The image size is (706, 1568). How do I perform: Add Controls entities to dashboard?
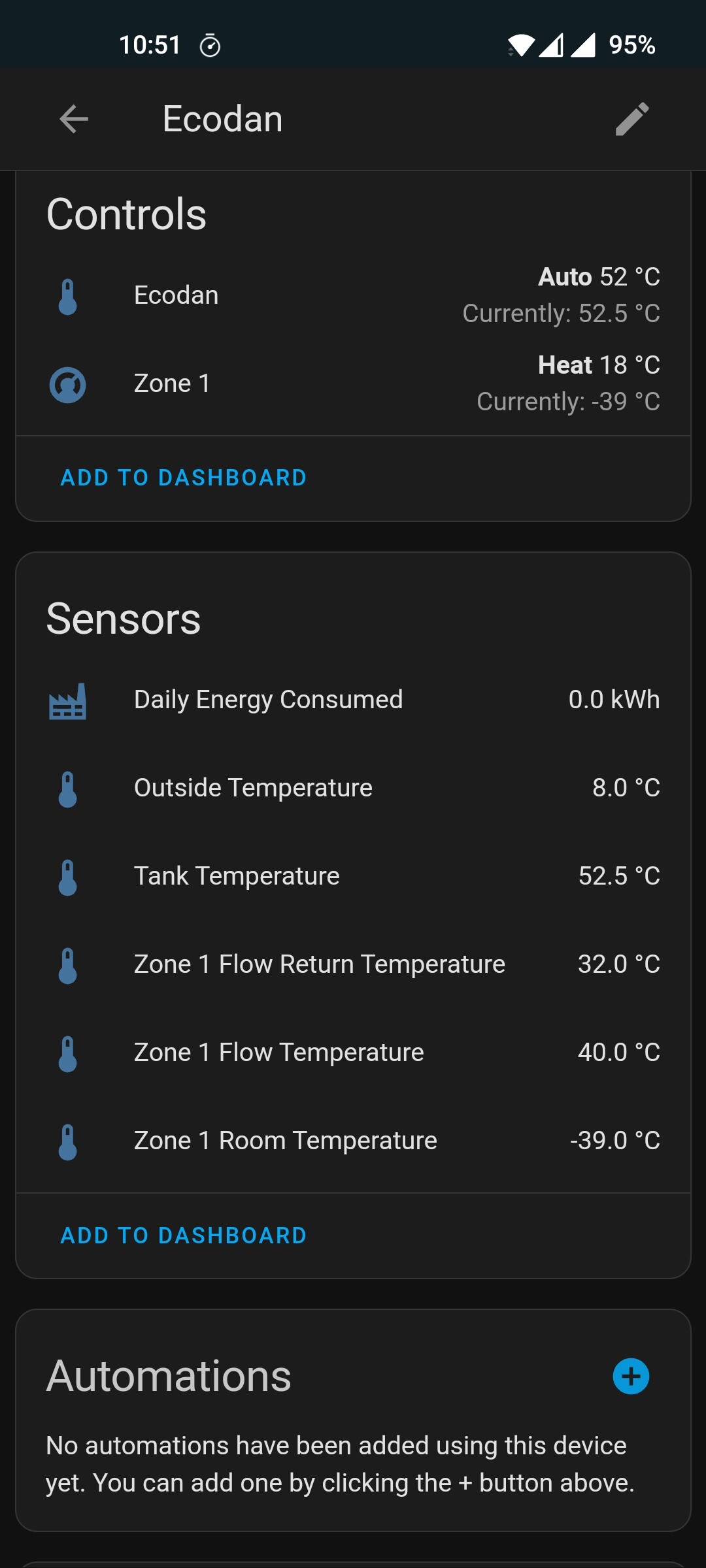coord(184,478)
